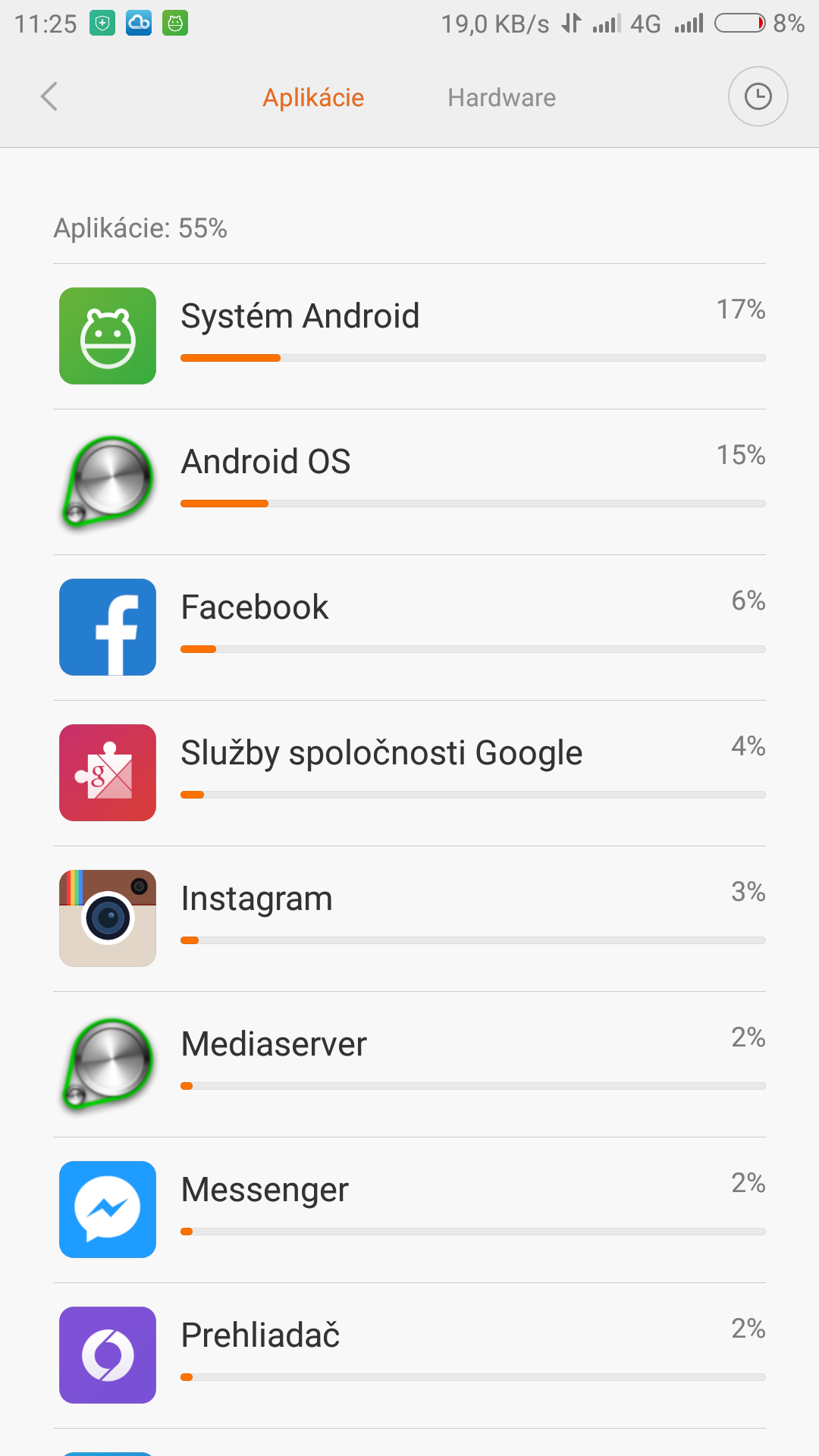Open the Mediaserver row
Image resolution: width=819 pixels, height=1456 pixels.
coord(409,1064)
